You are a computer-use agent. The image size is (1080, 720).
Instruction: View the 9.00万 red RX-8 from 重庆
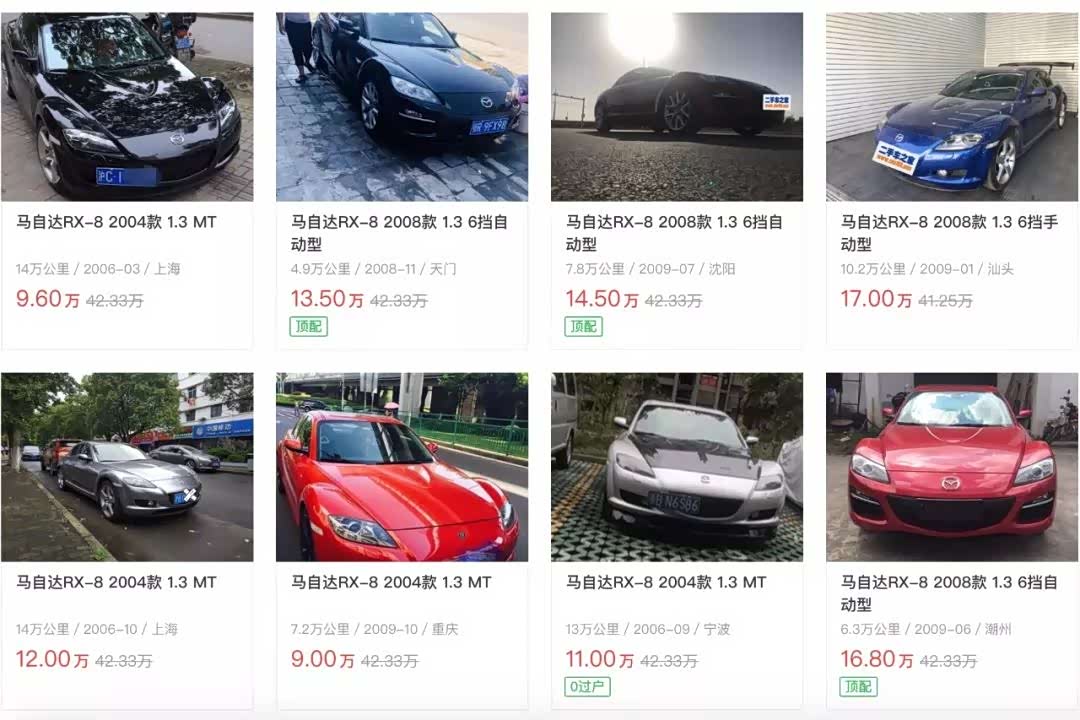(x=401, y=467)
